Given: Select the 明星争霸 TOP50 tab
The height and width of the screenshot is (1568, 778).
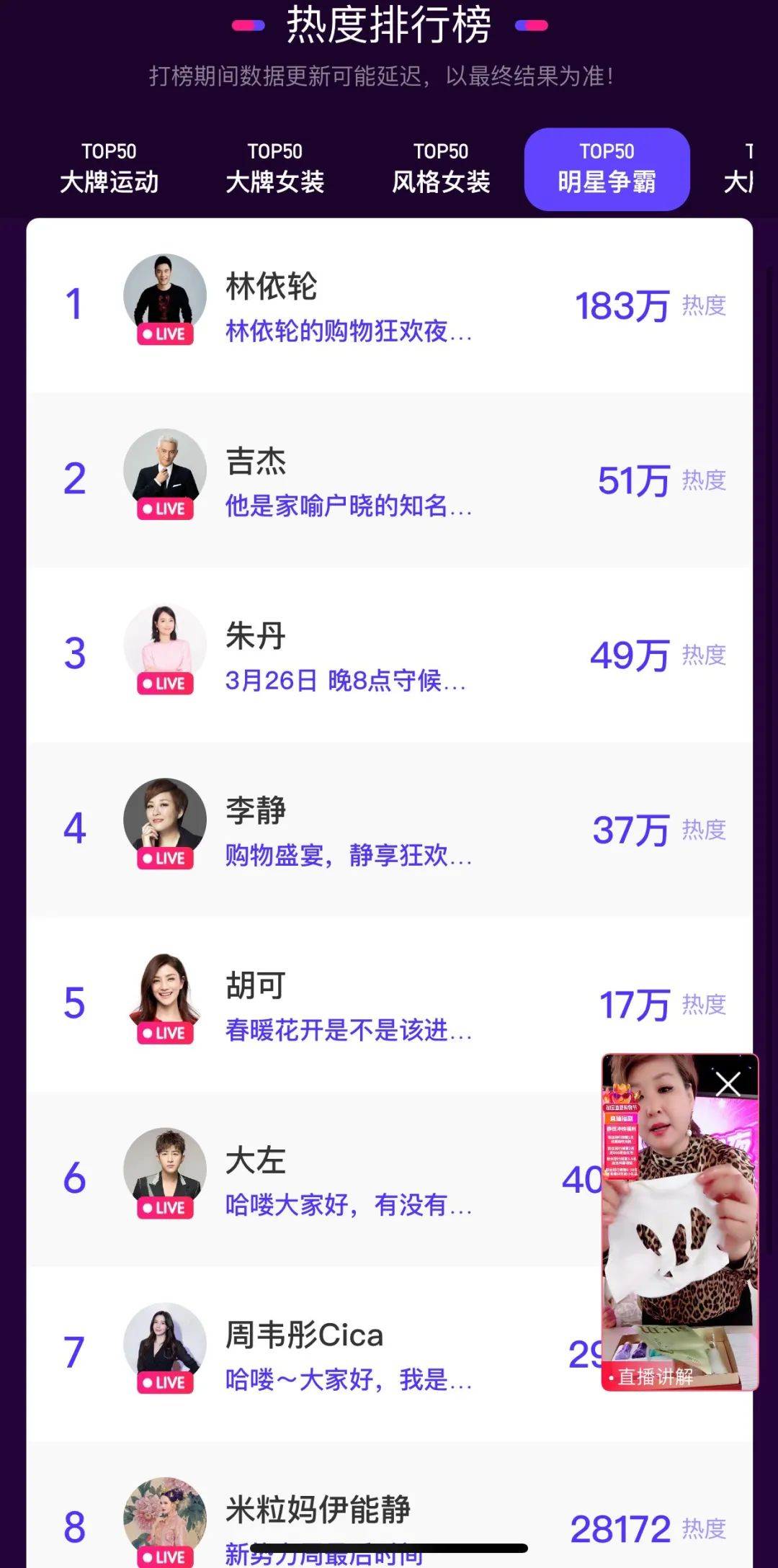Looking at the screenshot, I should [x=607, y=169].
